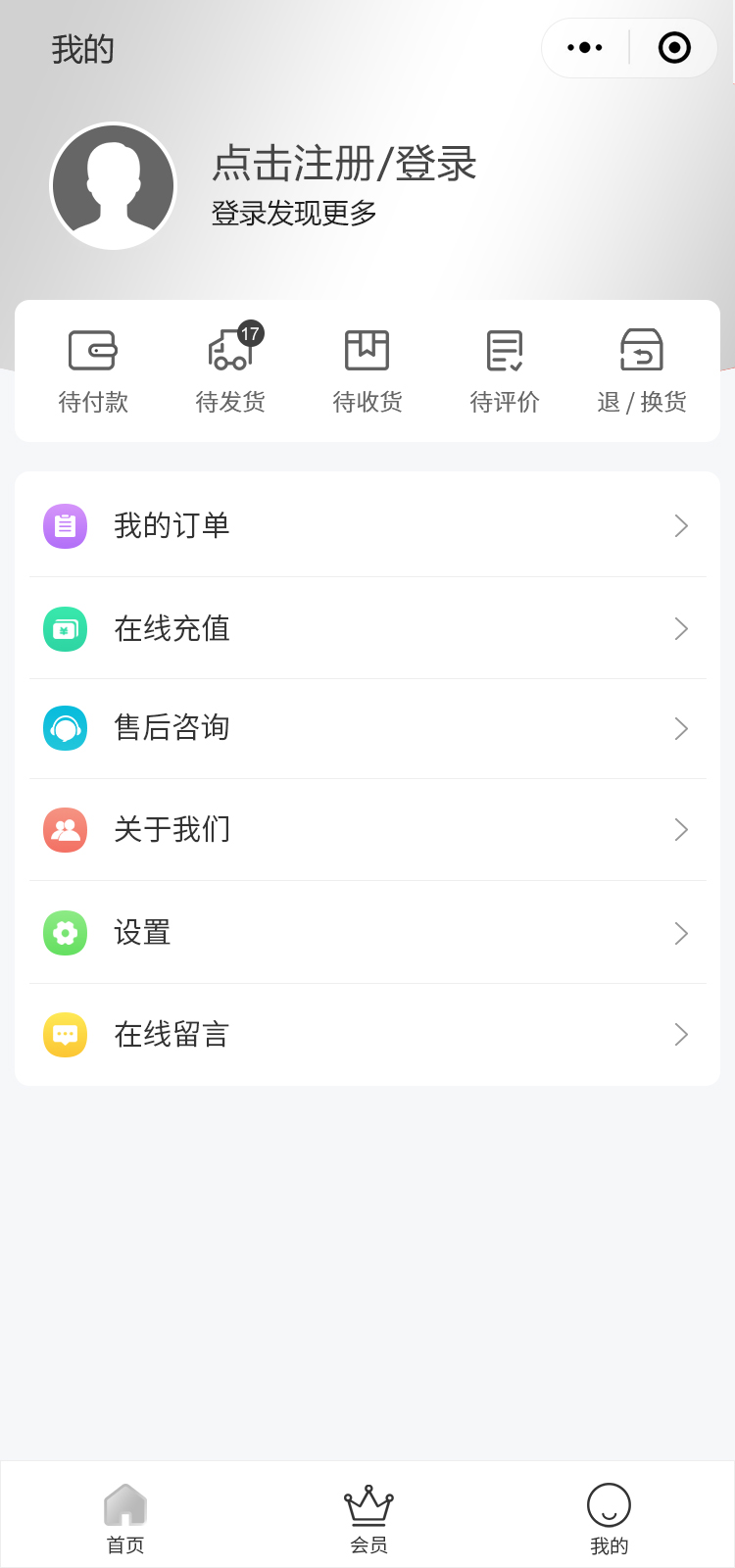Open 关于我们 about page
The image size is (735, 1568).
click(367, 830)
